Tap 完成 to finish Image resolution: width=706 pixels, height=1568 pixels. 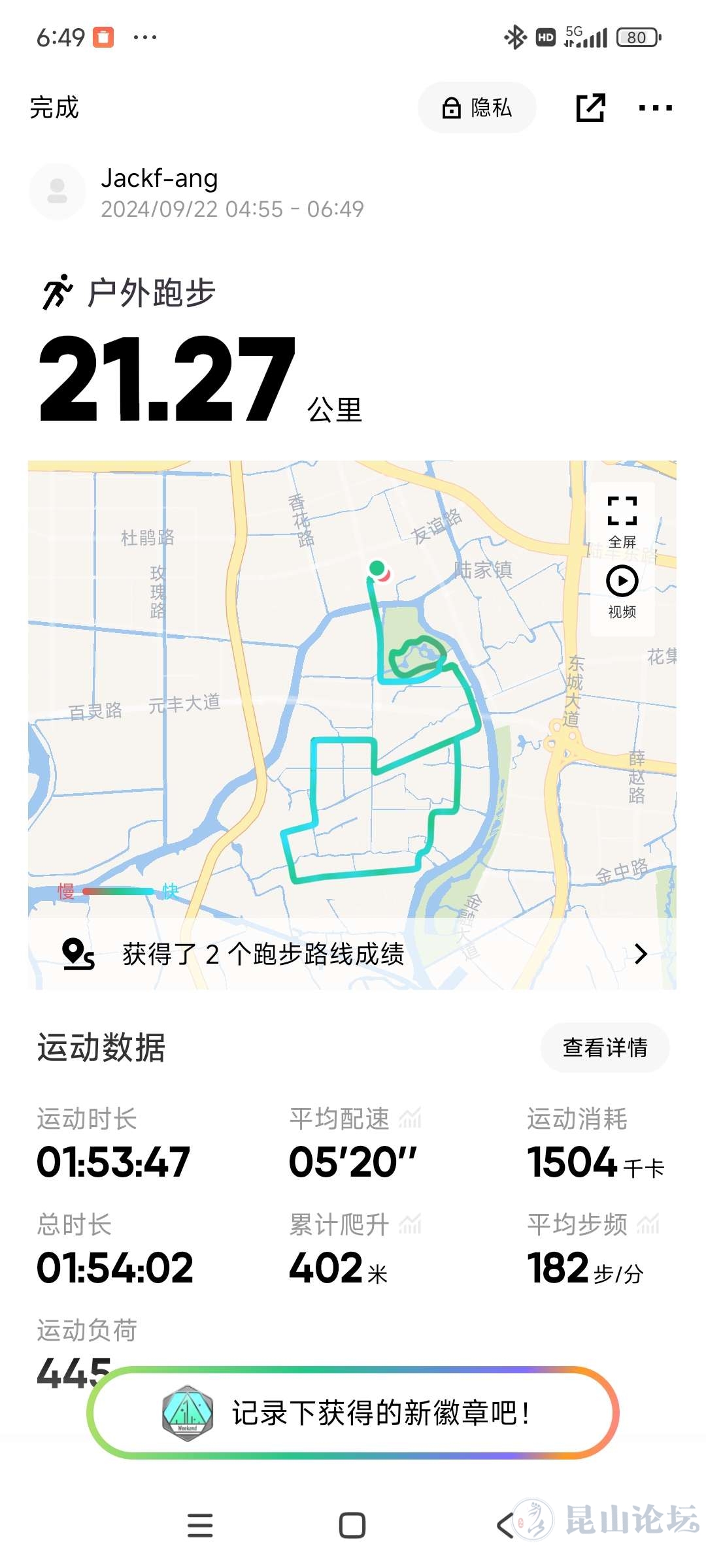pyautogui.click(x=54, y=108)
